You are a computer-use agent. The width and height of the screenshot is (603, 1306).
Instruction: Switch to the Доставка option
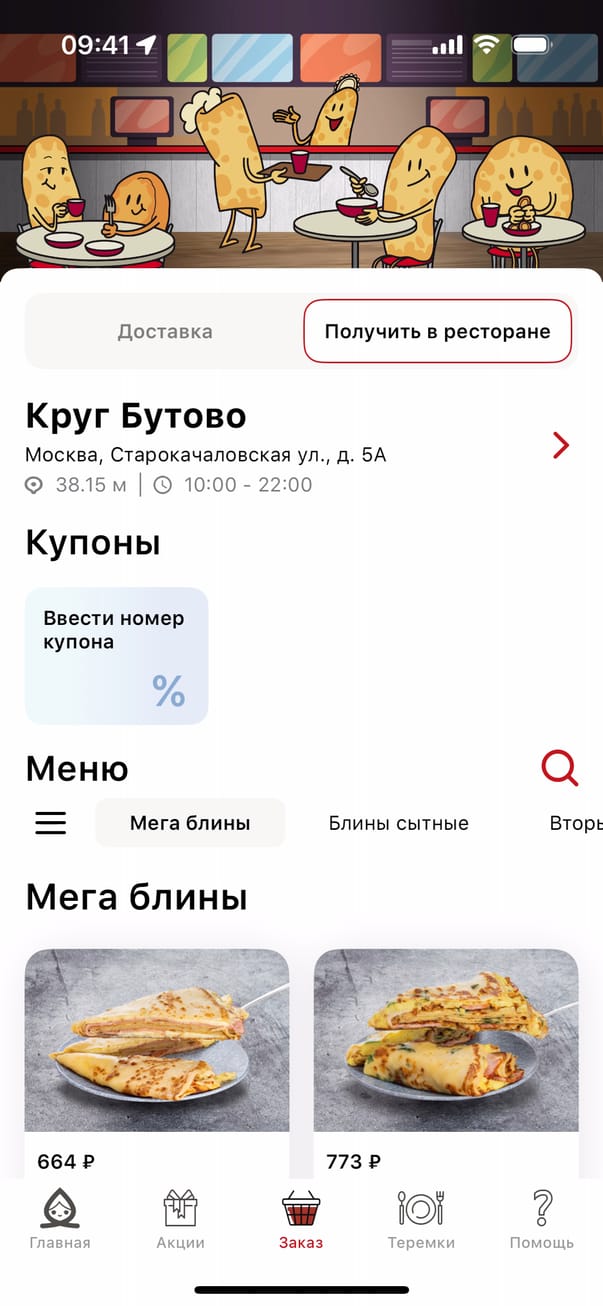tap(165, 332)
